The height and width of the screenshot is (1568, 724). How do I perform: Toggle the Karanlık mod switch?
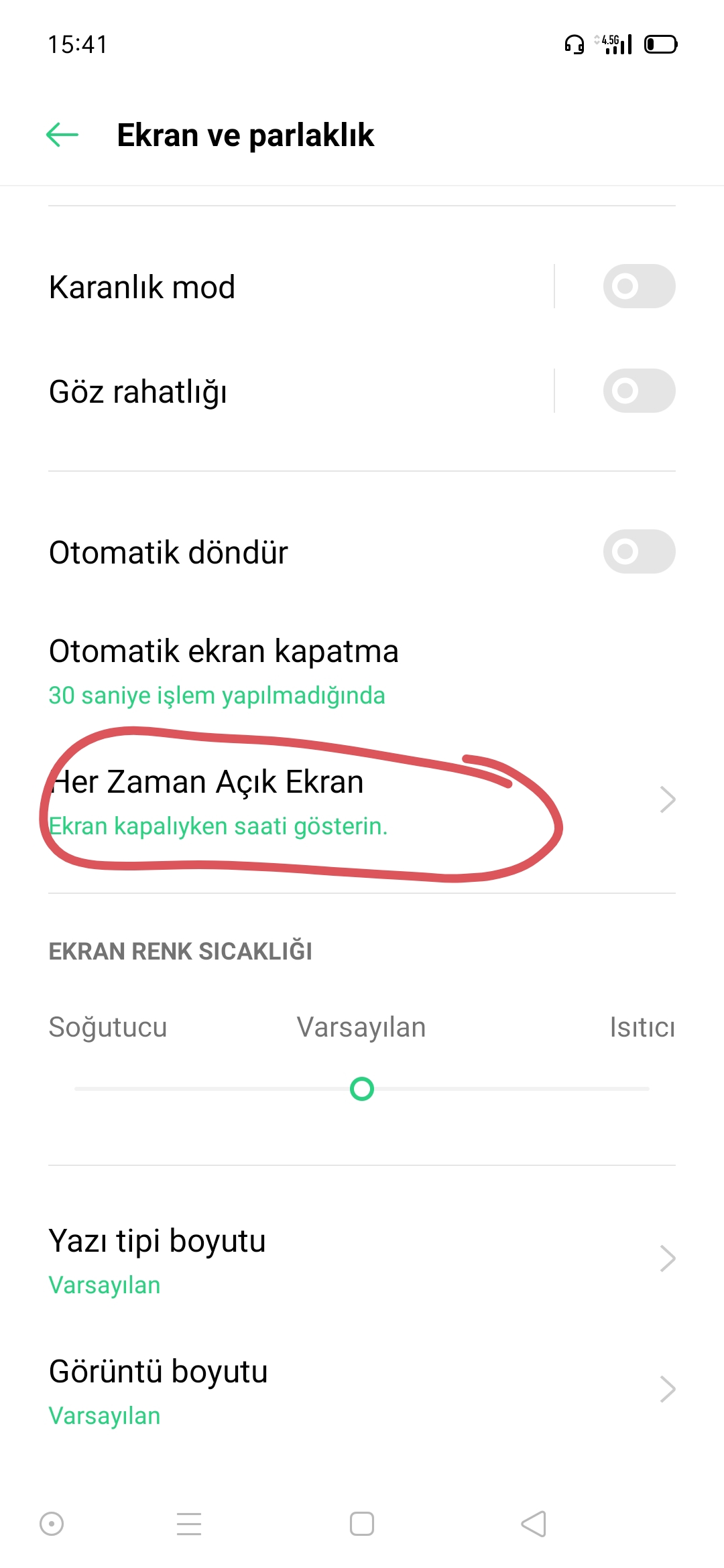(x=639, y=286)
